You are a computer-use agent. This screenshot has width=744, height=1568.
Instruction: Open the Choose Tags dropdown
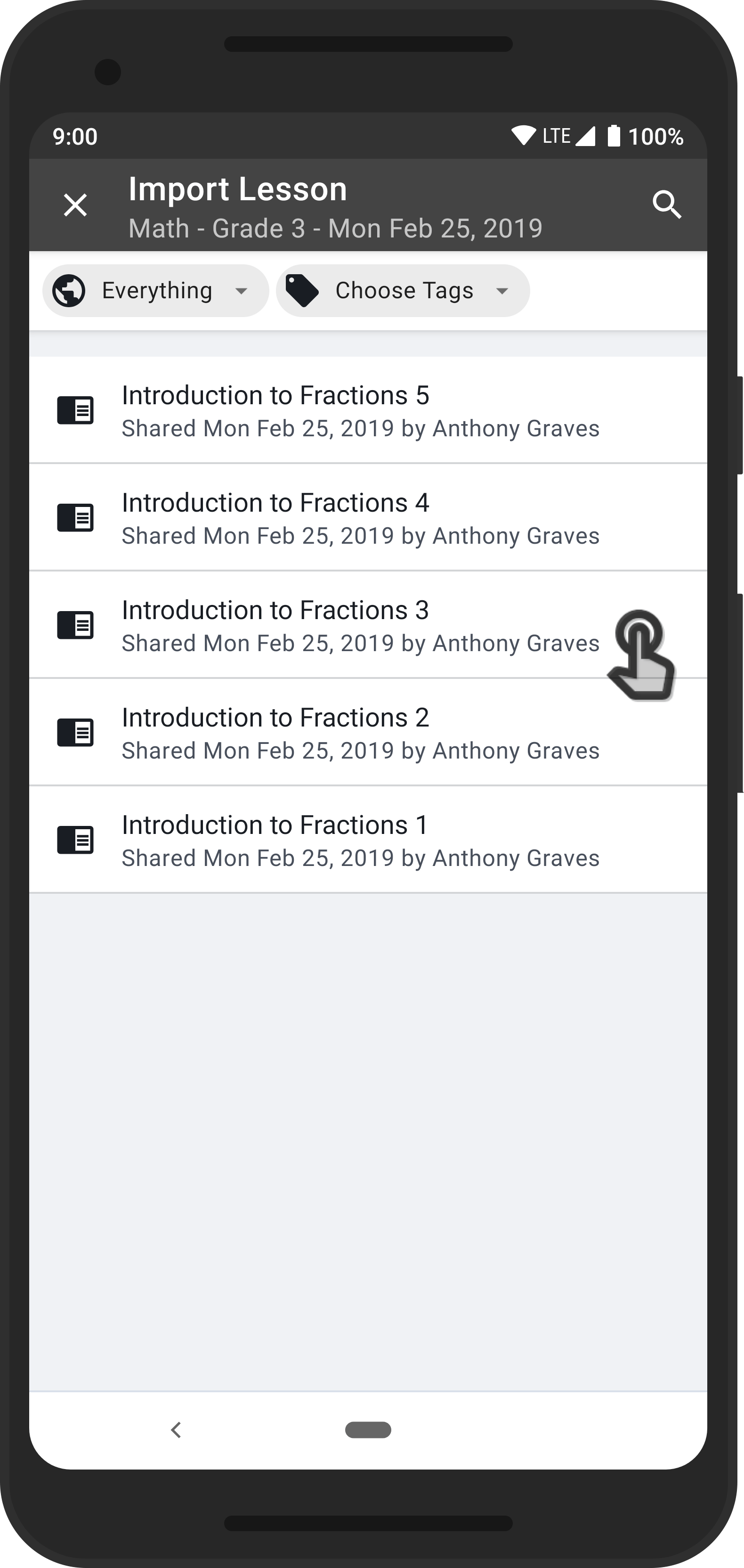[403, 291]
